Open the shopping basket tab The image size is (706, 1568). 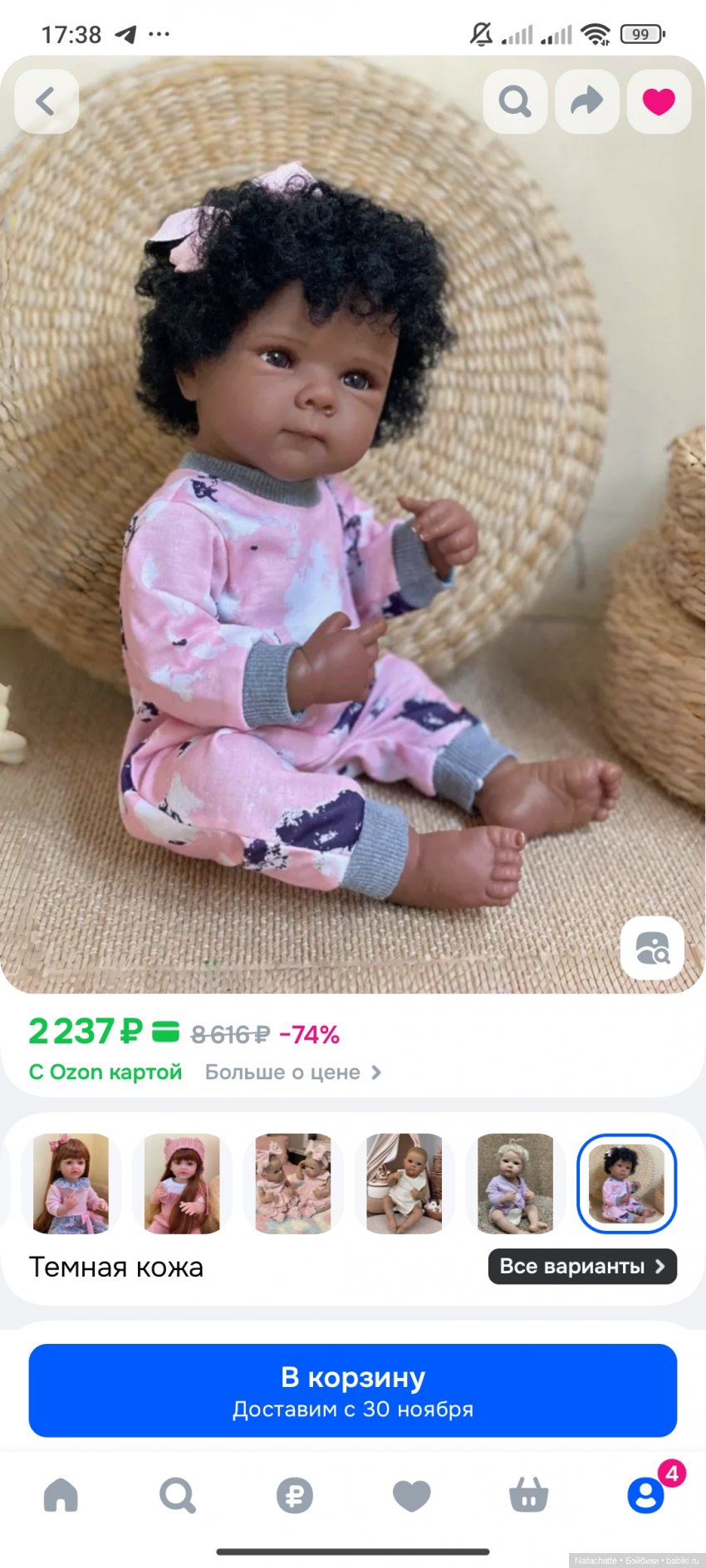click(x=528, y=1496)
